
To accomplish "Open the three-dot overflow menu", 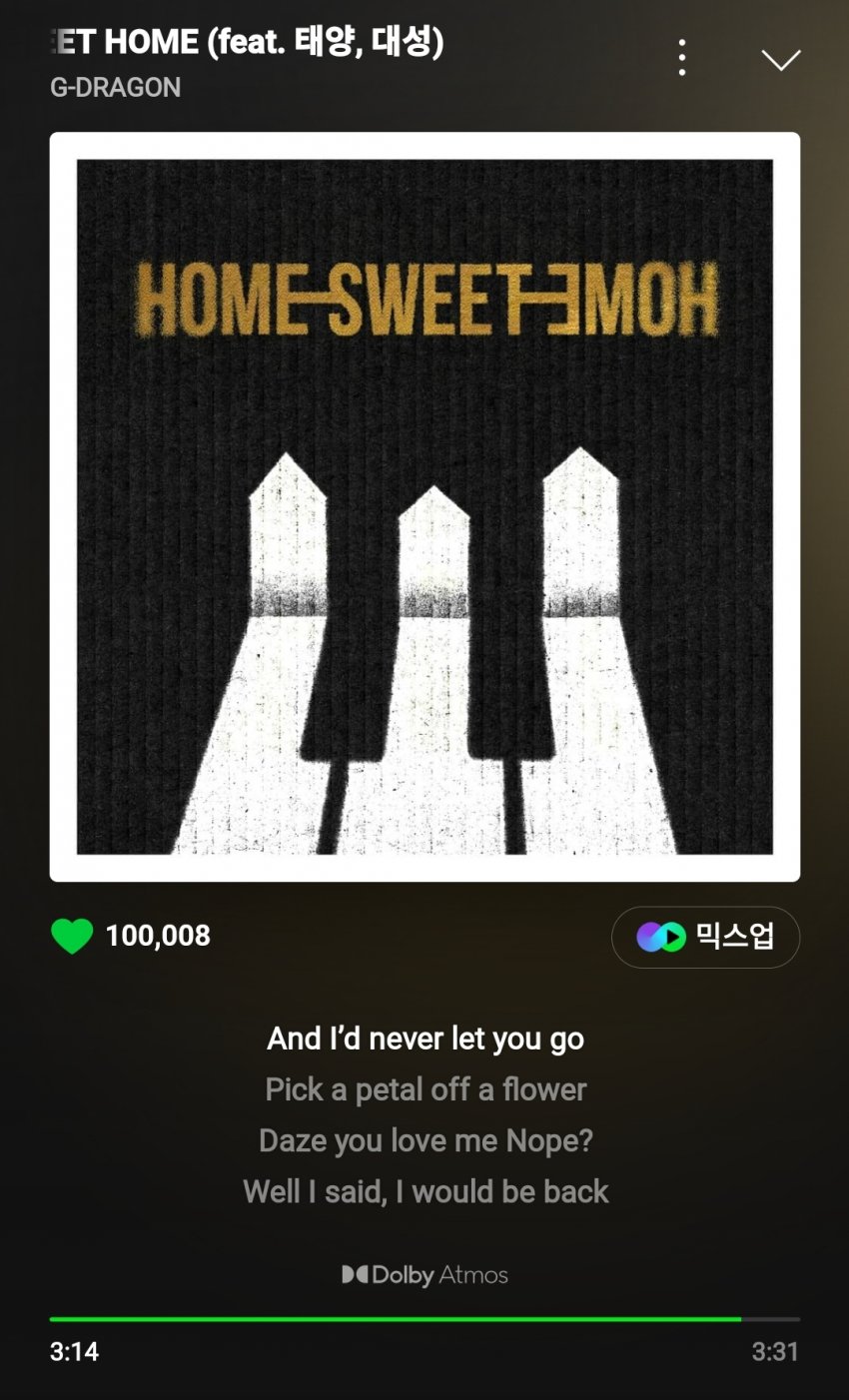I will pos(681,58).
